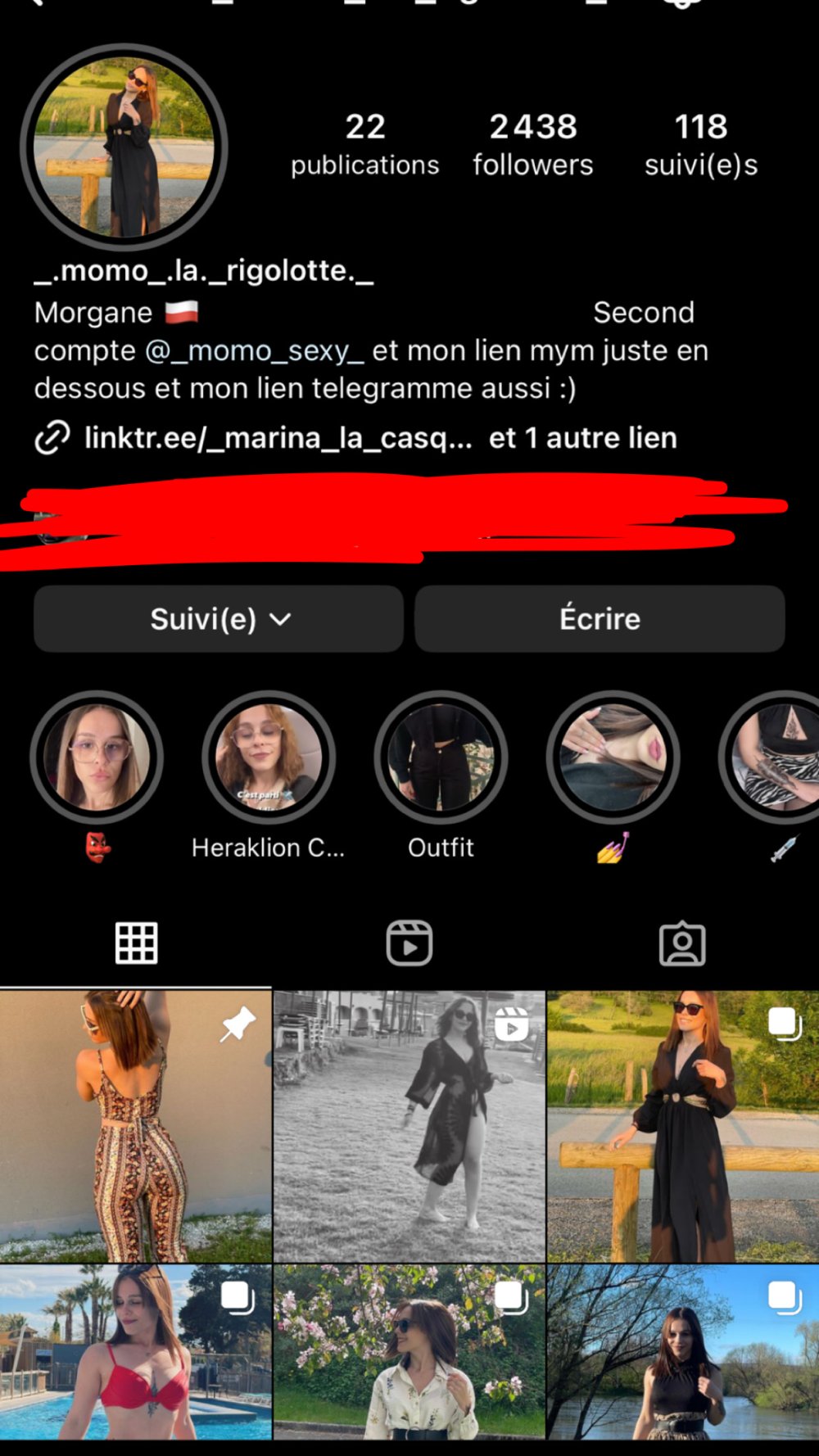
Task: Select the posts grid tab
Action: coord(136,943)
